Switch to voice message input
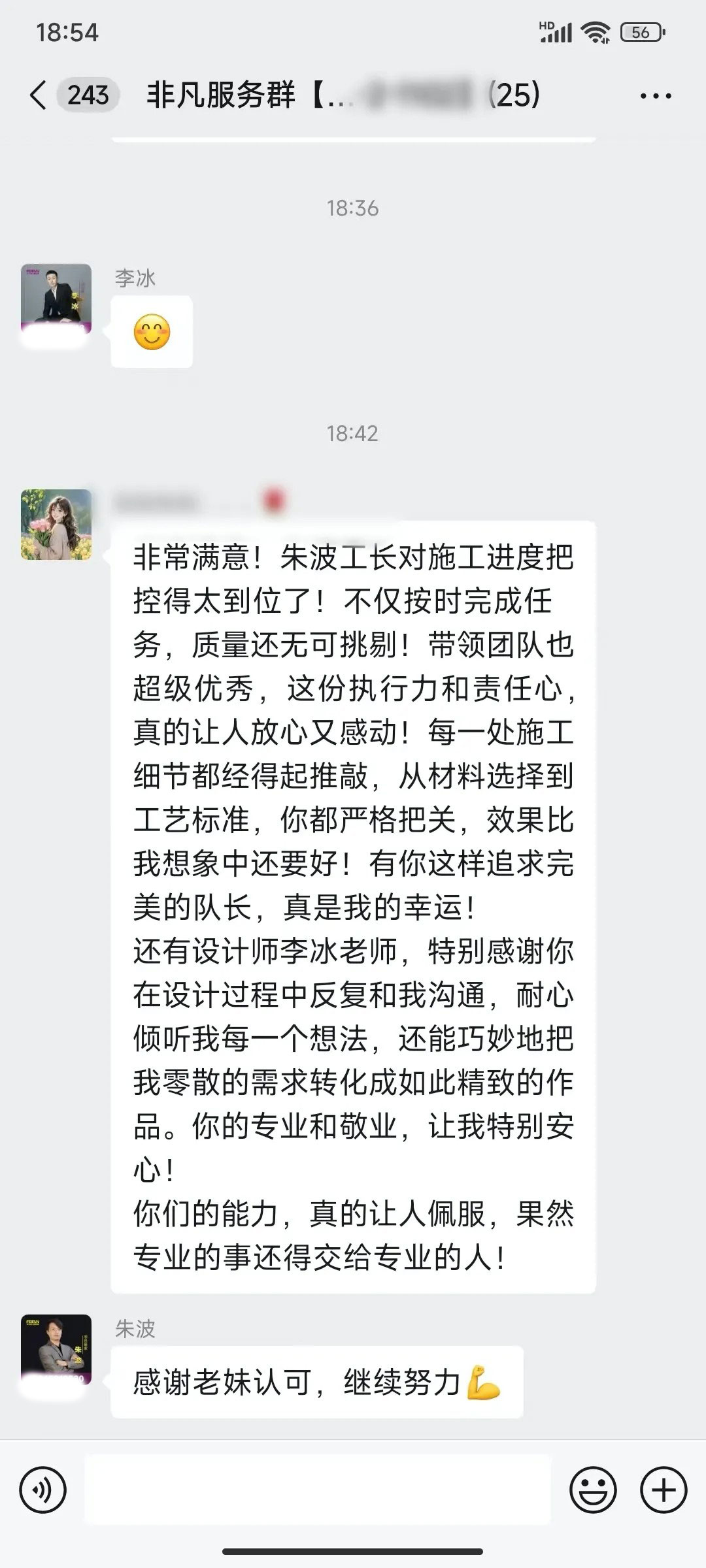706x1568 pixels. [43, 1491]
